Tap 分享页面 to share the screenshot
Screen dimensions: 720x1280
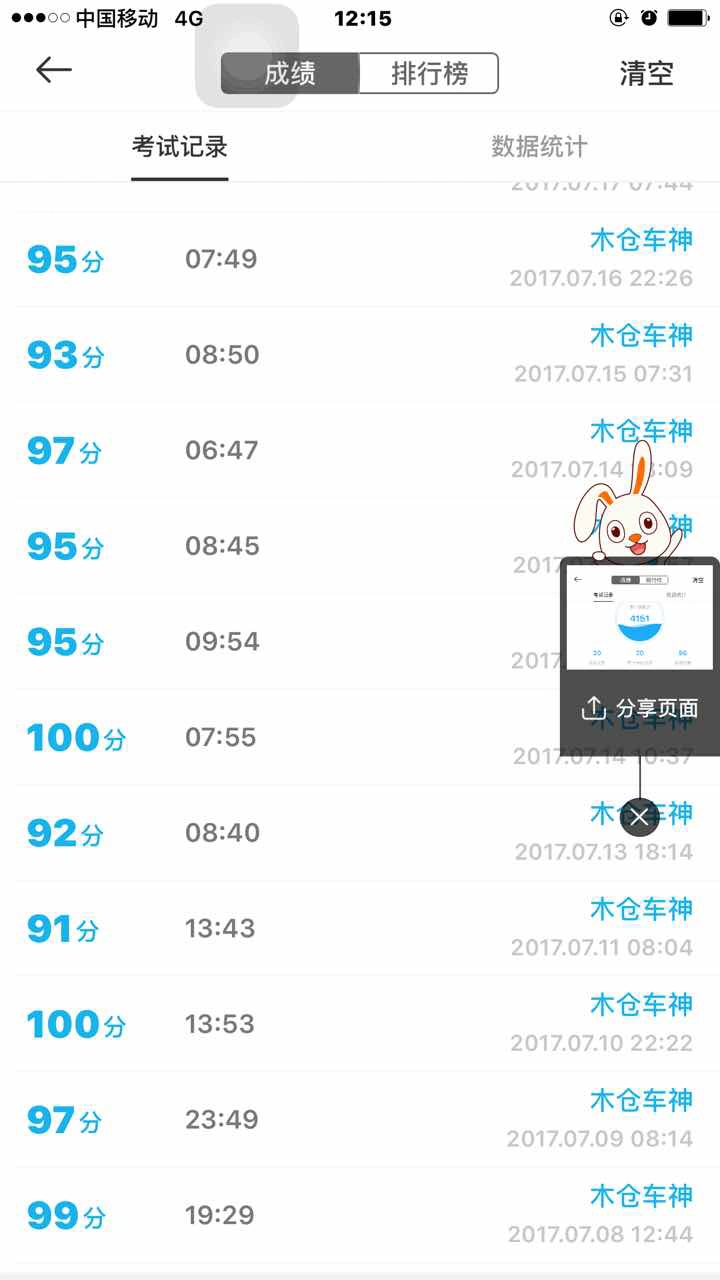pyautogui.click(x=640, y=709)
